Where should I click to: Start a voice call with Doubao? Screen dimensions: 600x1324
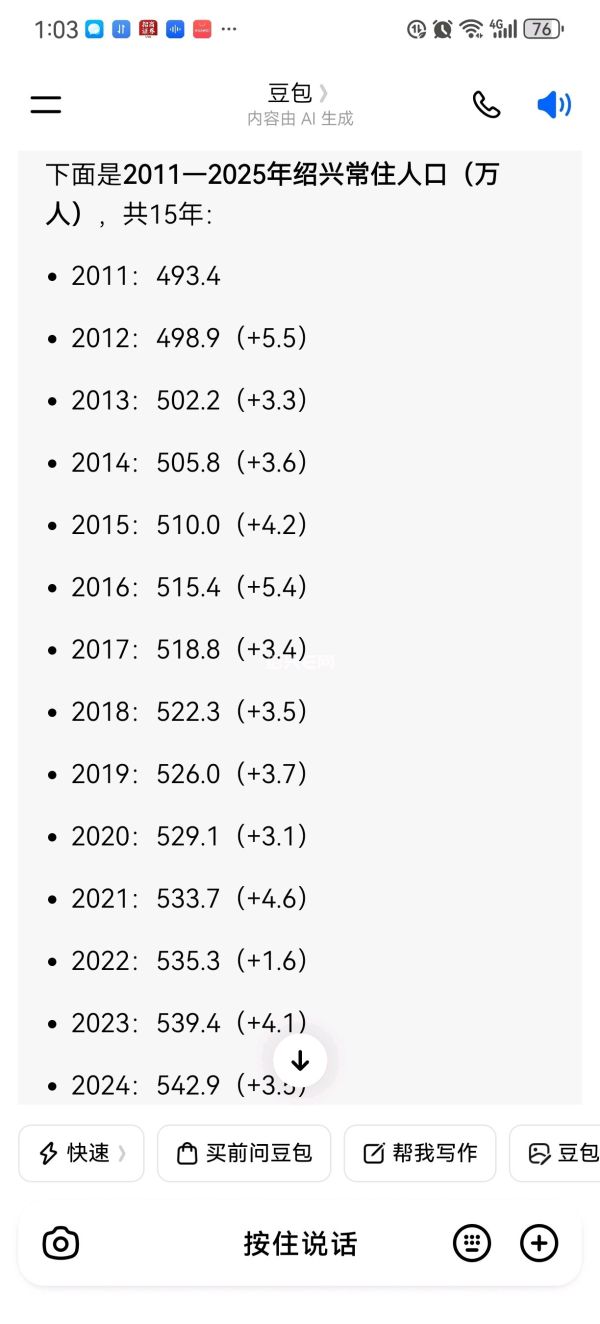486,104
